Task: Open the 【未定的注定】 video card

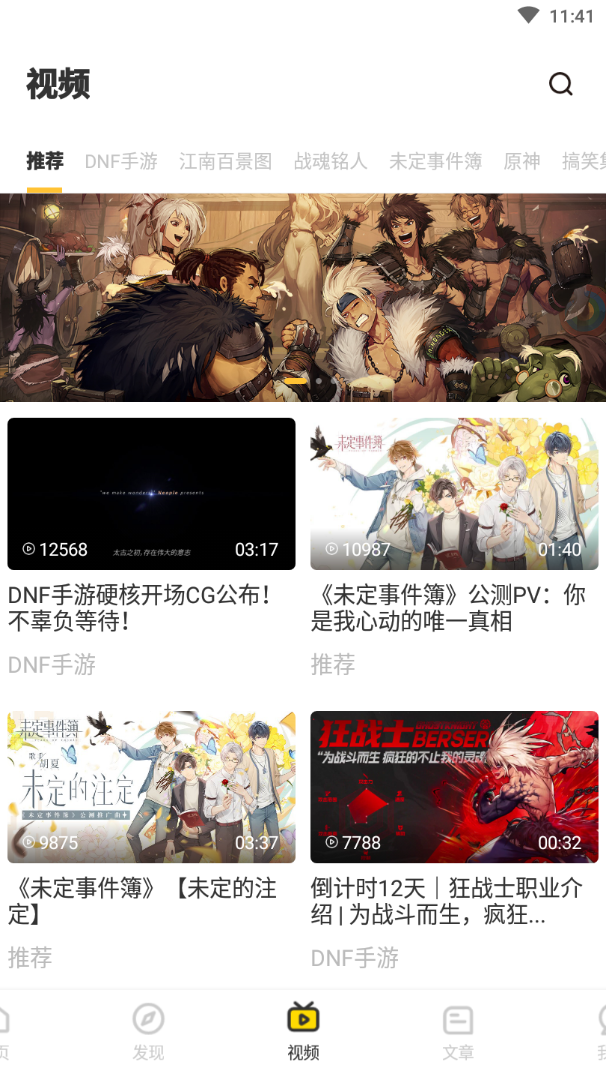Action: pyautogui.click(x=151, y=787)
